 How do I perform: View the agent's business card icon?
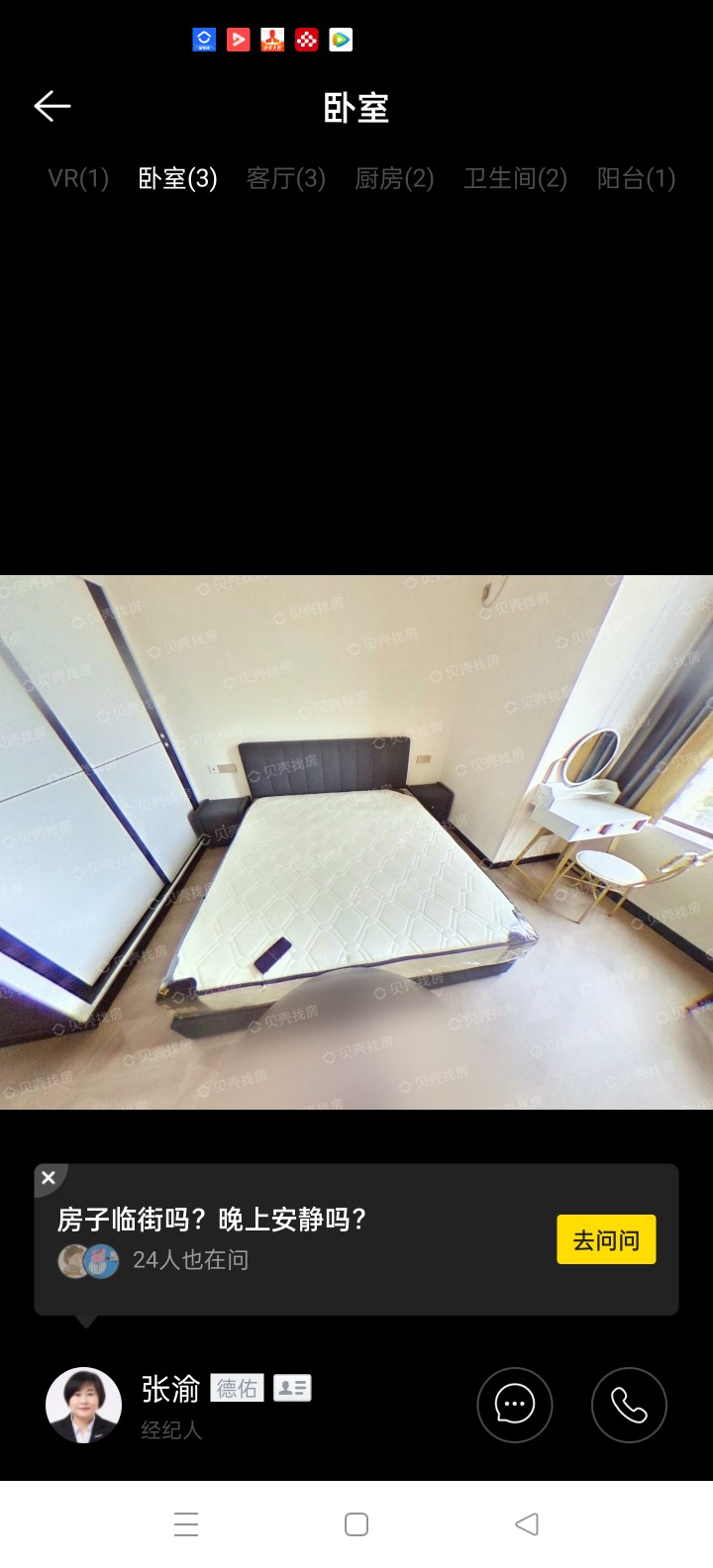(x=292, y=1389)
